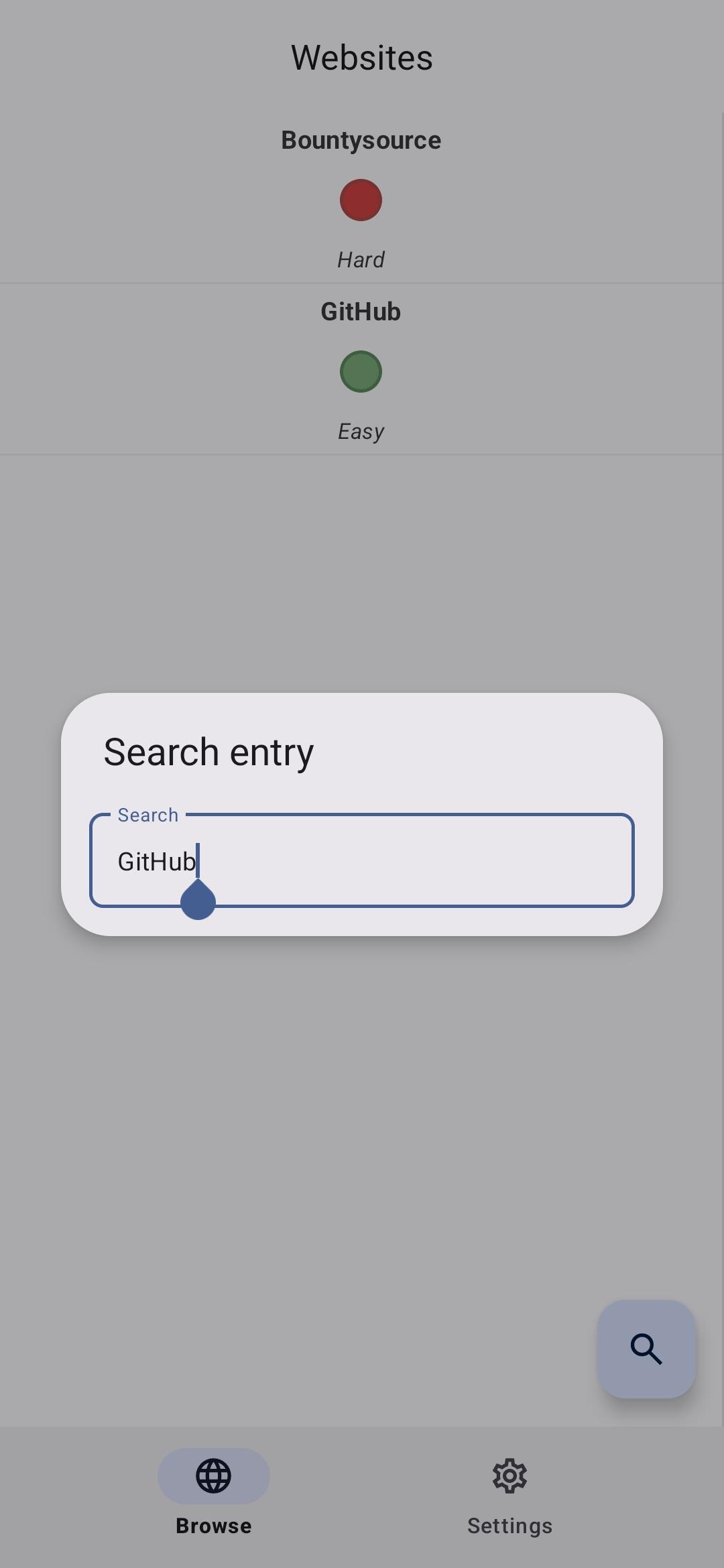Image resolution: width=724 pixels, height=1568 pixels.
Task: Tap the Search text field
Action: 362,861
